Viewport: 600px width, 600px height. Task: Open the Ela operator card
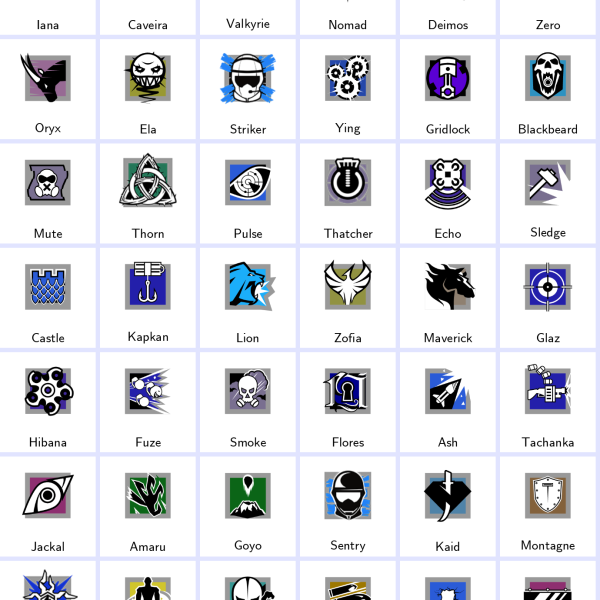(148, 88)
